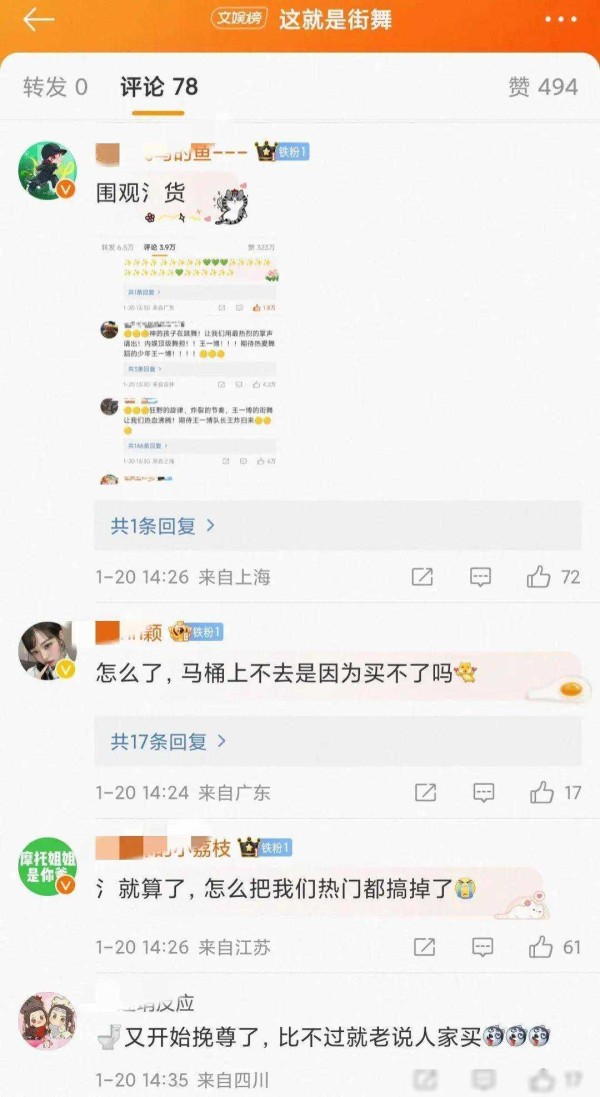Open the image attached to 围观 comment
Viewport: 600px width, 1097px height.
click(x=189, y=361)
